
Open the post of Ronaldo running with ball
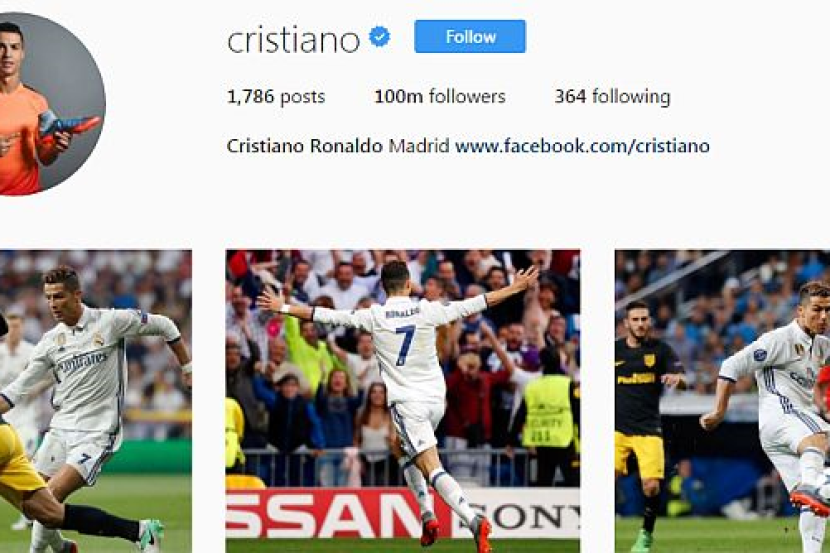coord(95,400)
